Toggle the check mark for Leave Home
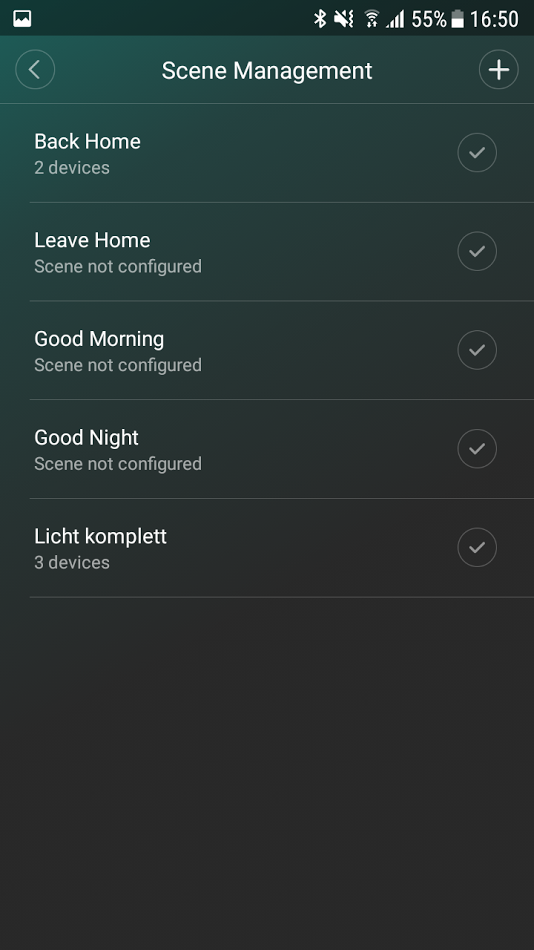 pos(477,251)
